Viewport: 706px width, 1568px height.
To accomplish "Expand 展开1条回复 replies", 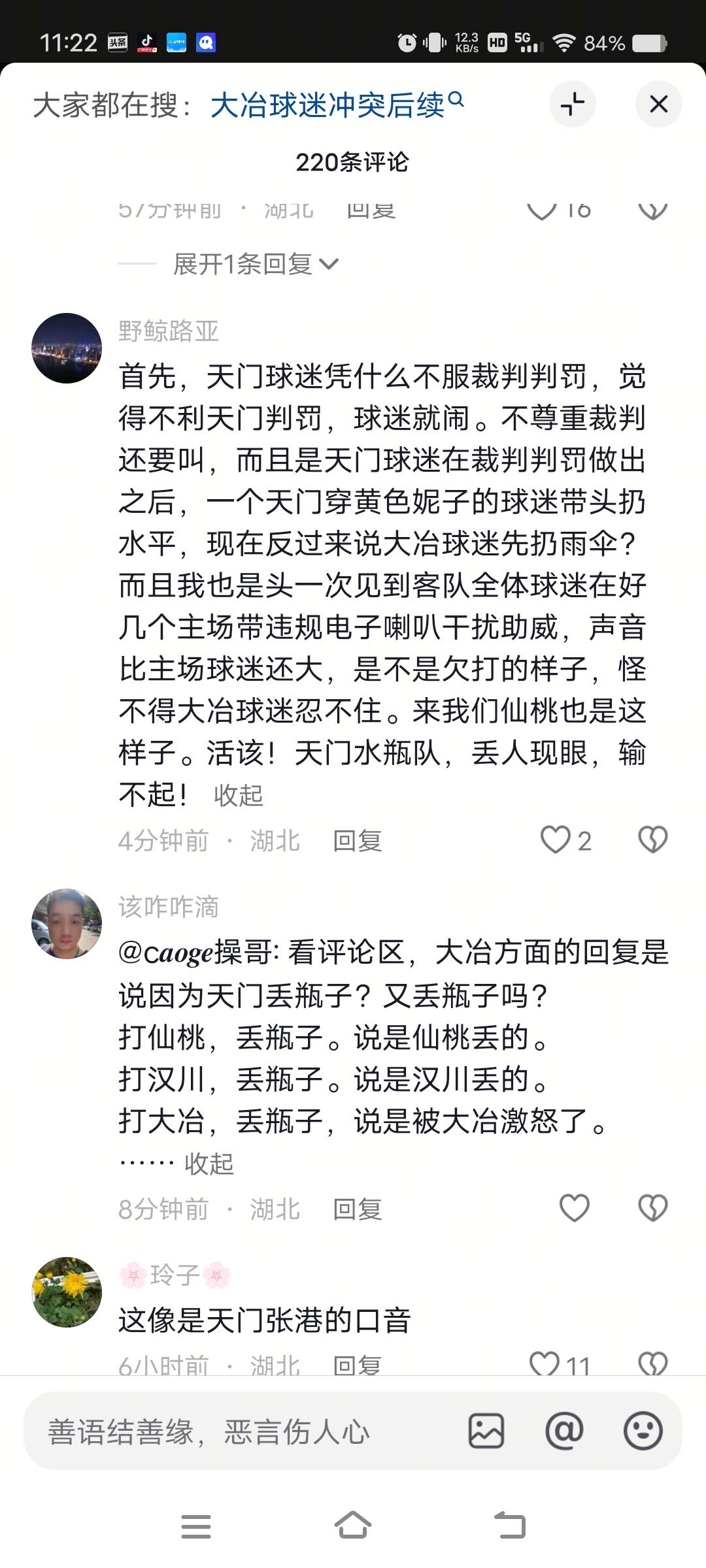I will tap(255, 264).
